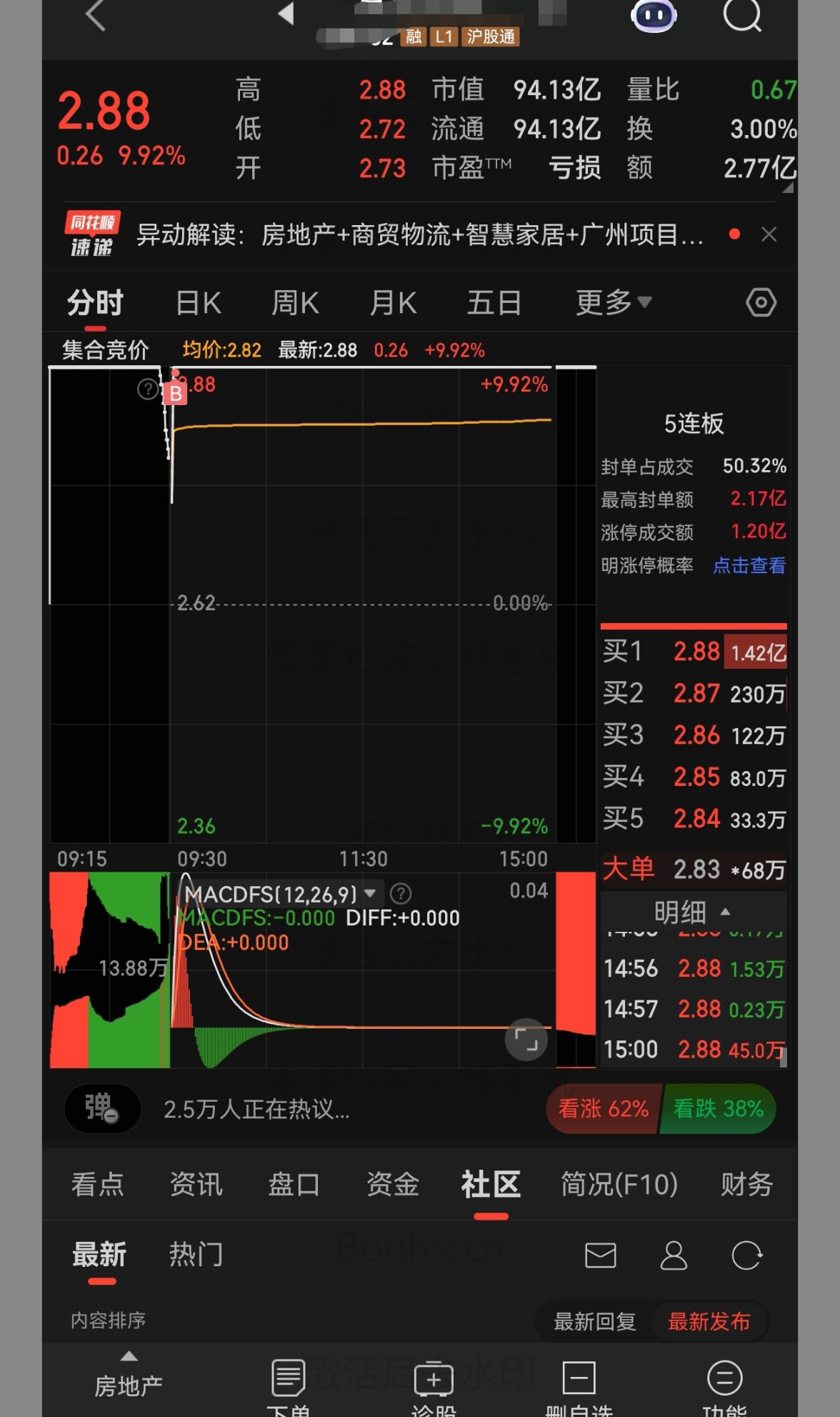Screen dimensions: 840x1417
Task: Open the search magnifier icon
Action: [x=742, y=14]
